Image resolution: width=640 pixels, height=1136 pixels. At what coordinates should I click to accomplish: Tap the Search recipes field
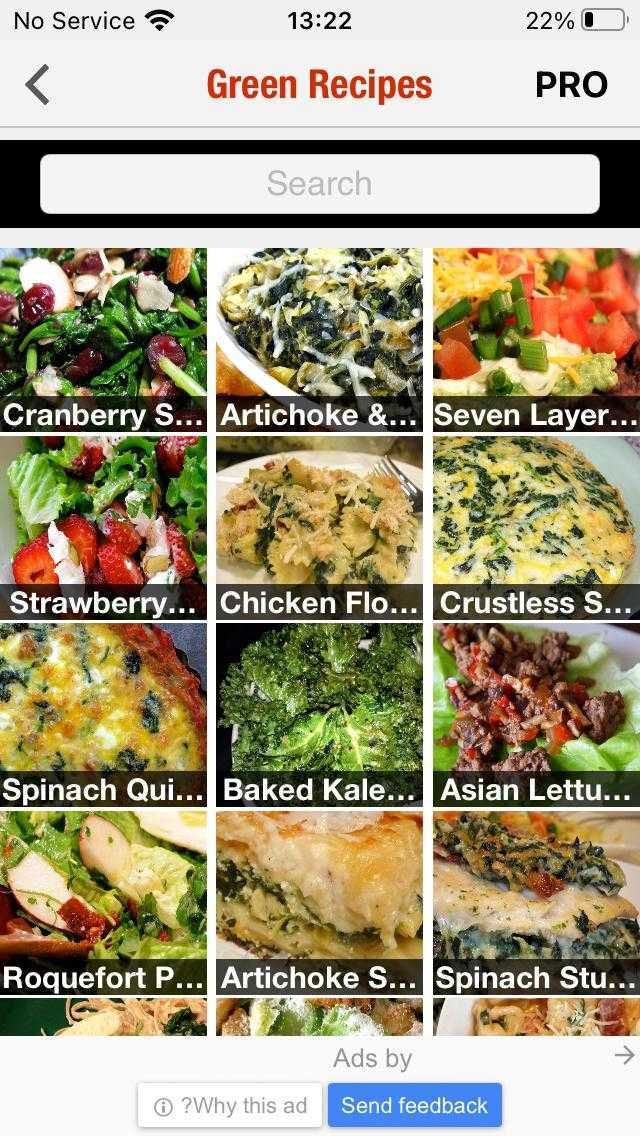[x=319, y=184]
